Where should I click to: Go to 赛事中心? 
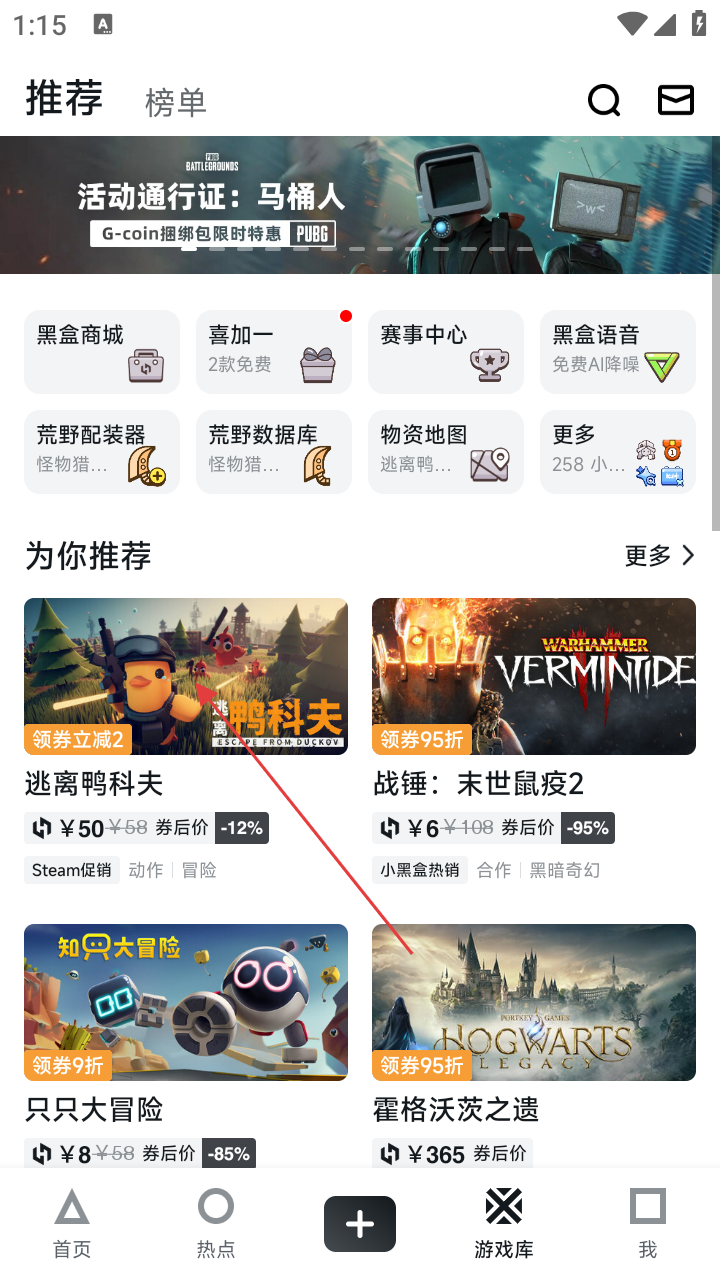446,351
